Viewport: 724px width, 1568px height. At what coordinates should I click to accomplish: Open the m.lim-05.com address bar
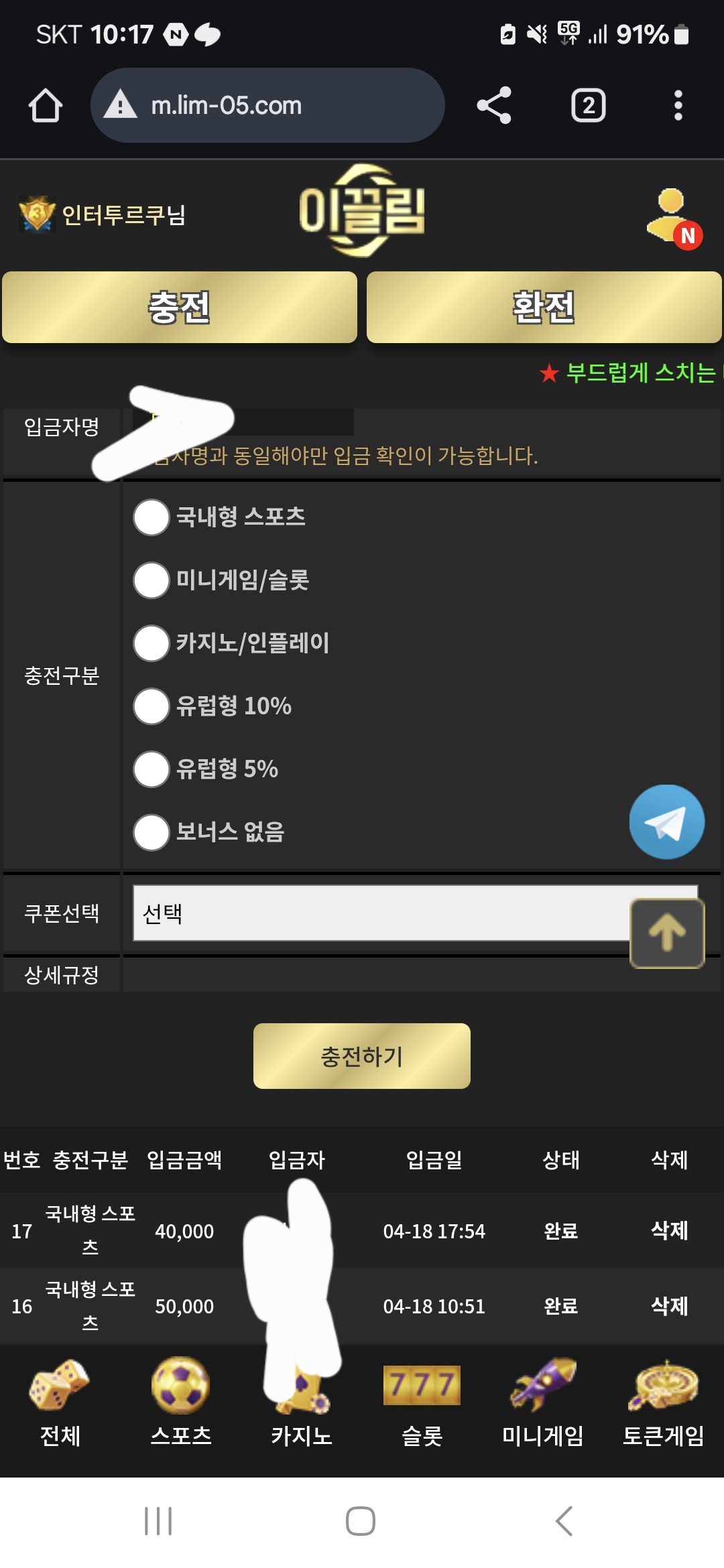click(x=267, y=105)
